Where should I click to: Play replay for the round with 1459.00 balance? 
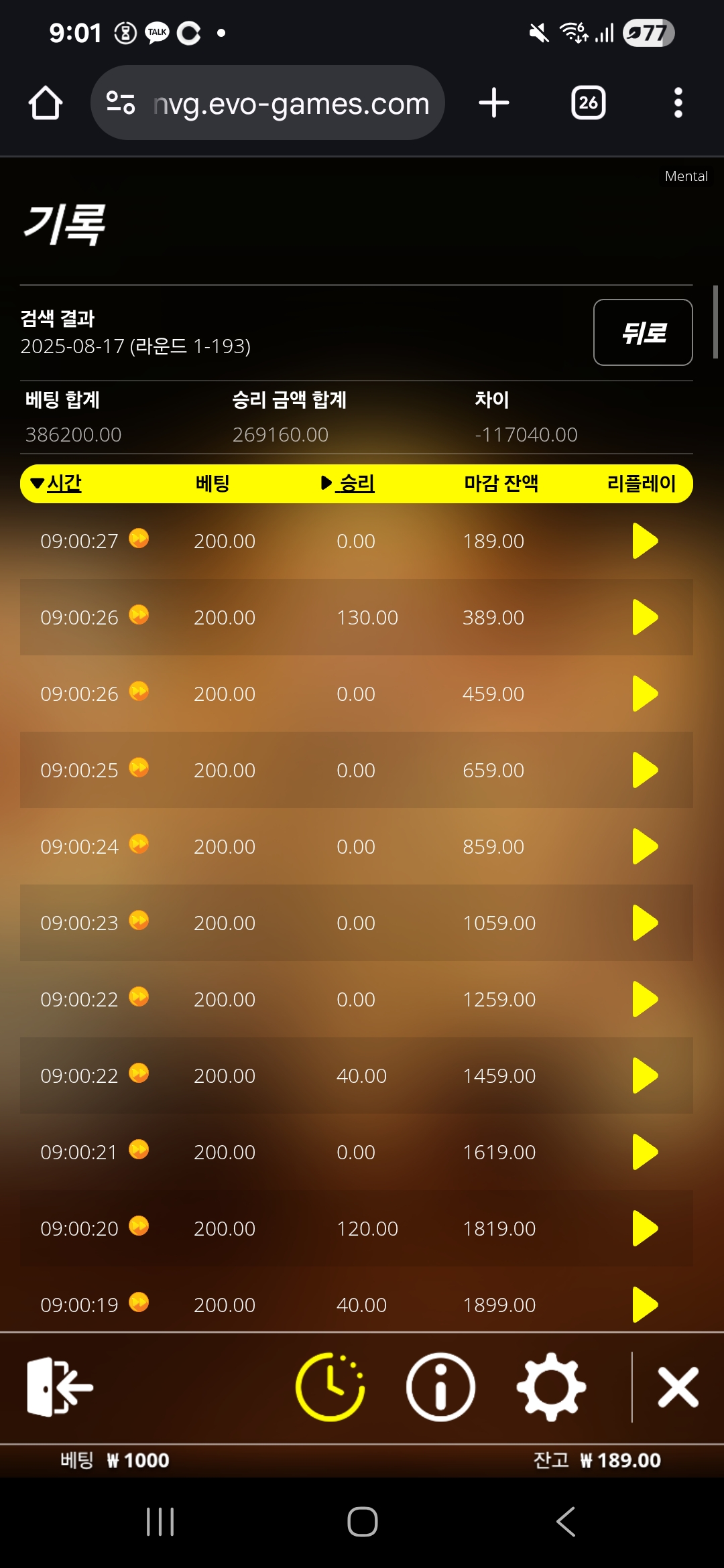(644, 1075)
